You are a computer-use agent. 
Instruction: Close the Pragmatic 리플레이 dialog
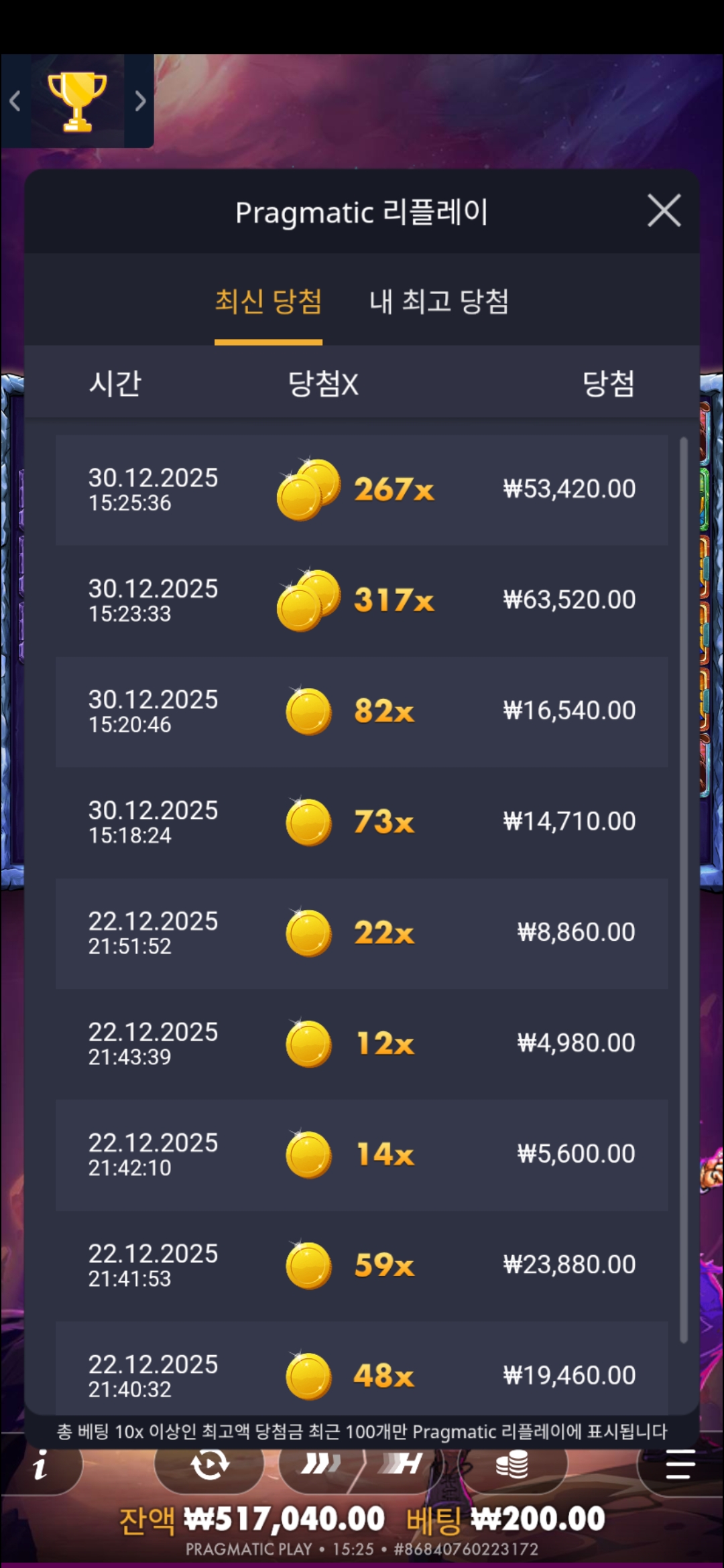pos(664,211)
